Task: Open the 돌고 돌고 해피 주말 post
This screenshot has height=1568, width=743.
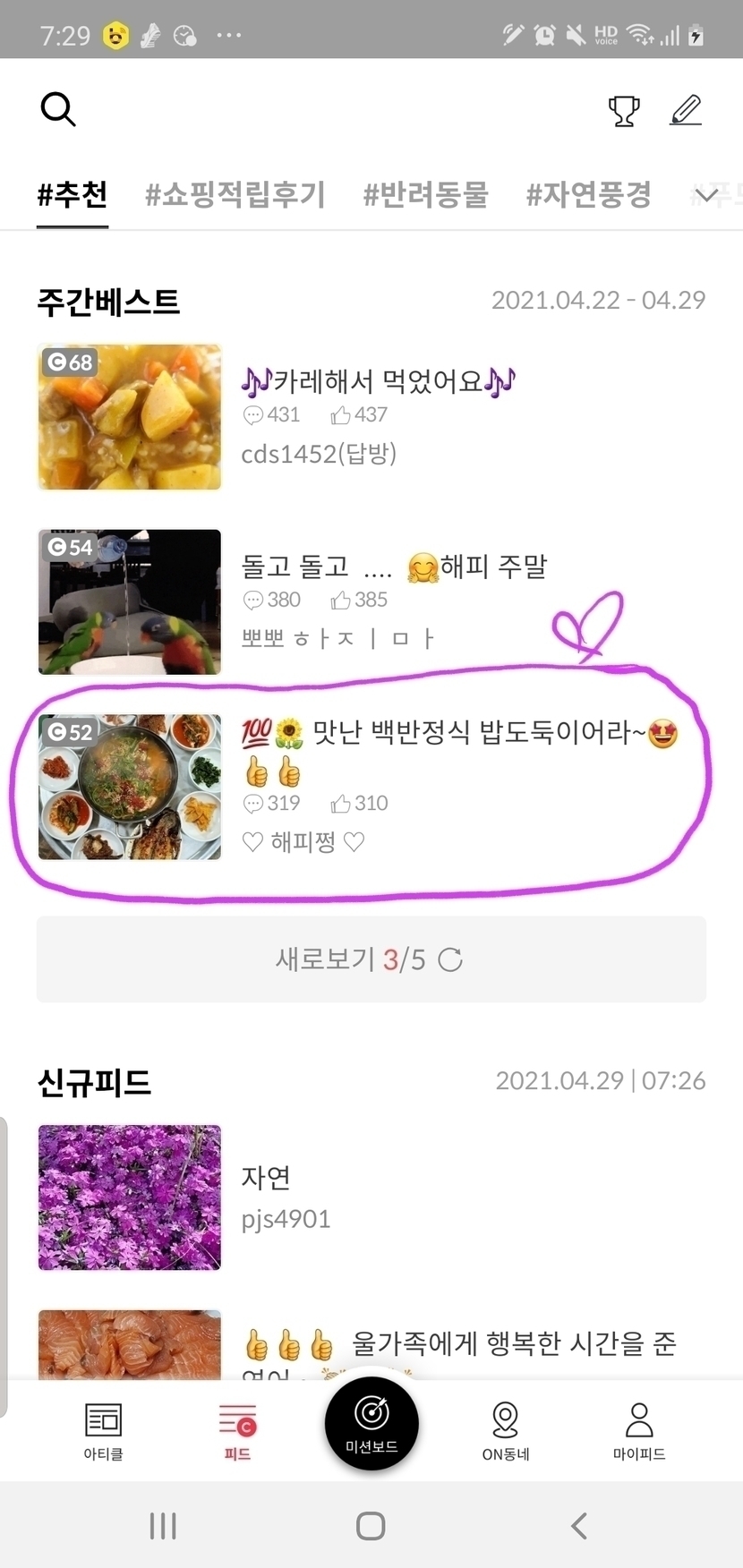Action: 394,567
